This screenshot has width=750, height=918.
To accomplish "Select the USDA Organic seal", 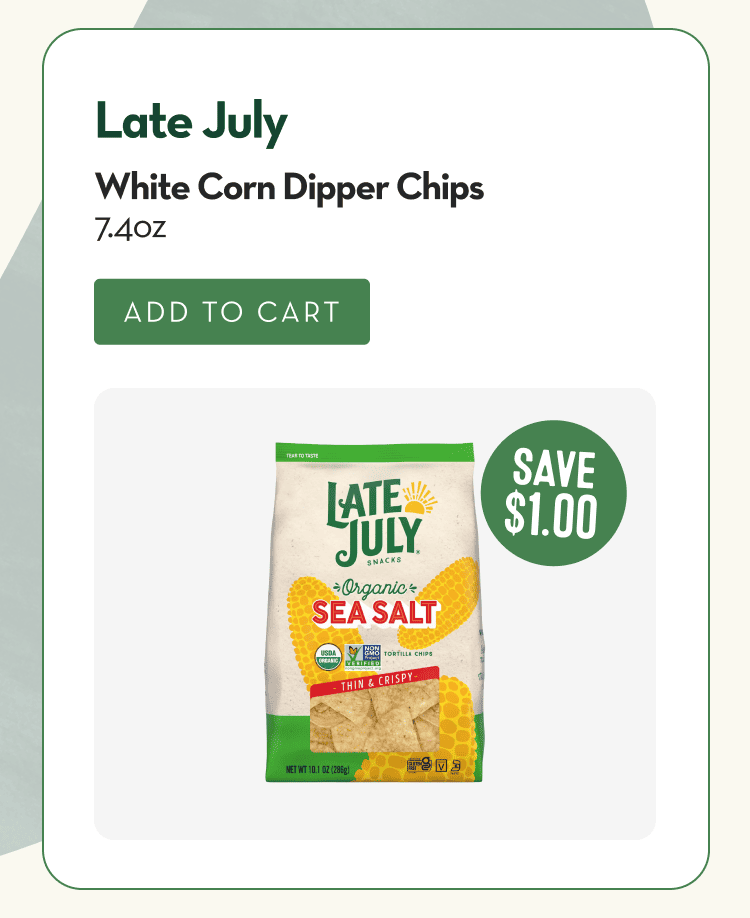I will pyautogui.click(x=327, y=656).
